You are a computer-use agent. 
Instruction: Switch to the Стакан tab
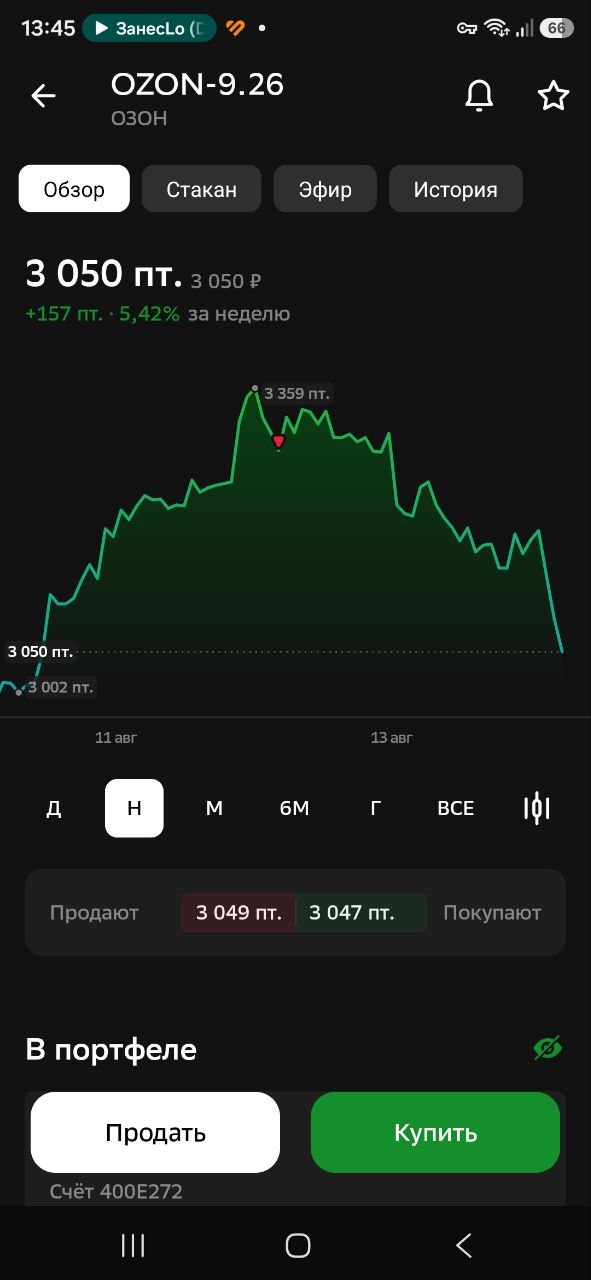(201, 189)
